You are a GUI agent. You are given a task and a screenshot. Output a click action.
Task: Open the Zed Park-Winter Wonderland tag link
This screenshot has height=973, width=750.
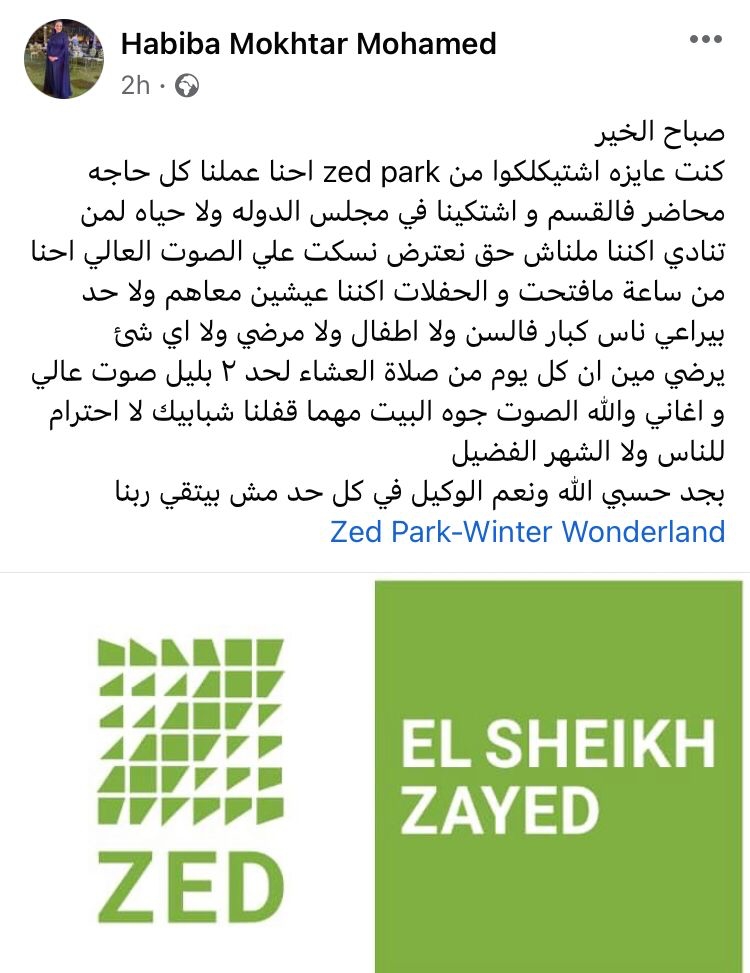click(527, 531)
